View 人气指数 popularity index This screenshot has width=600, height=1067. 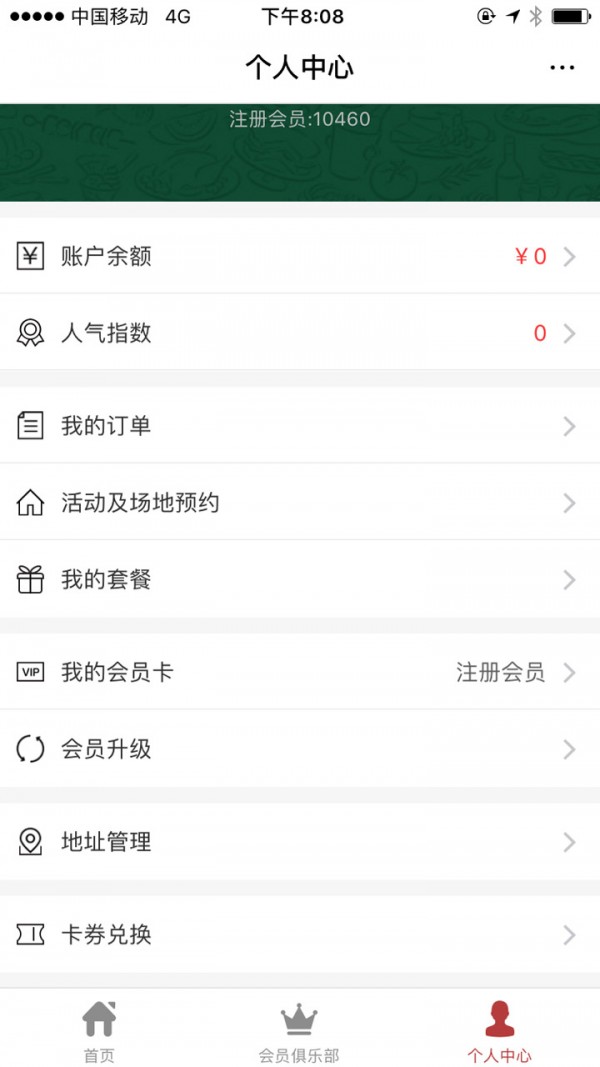300,333
